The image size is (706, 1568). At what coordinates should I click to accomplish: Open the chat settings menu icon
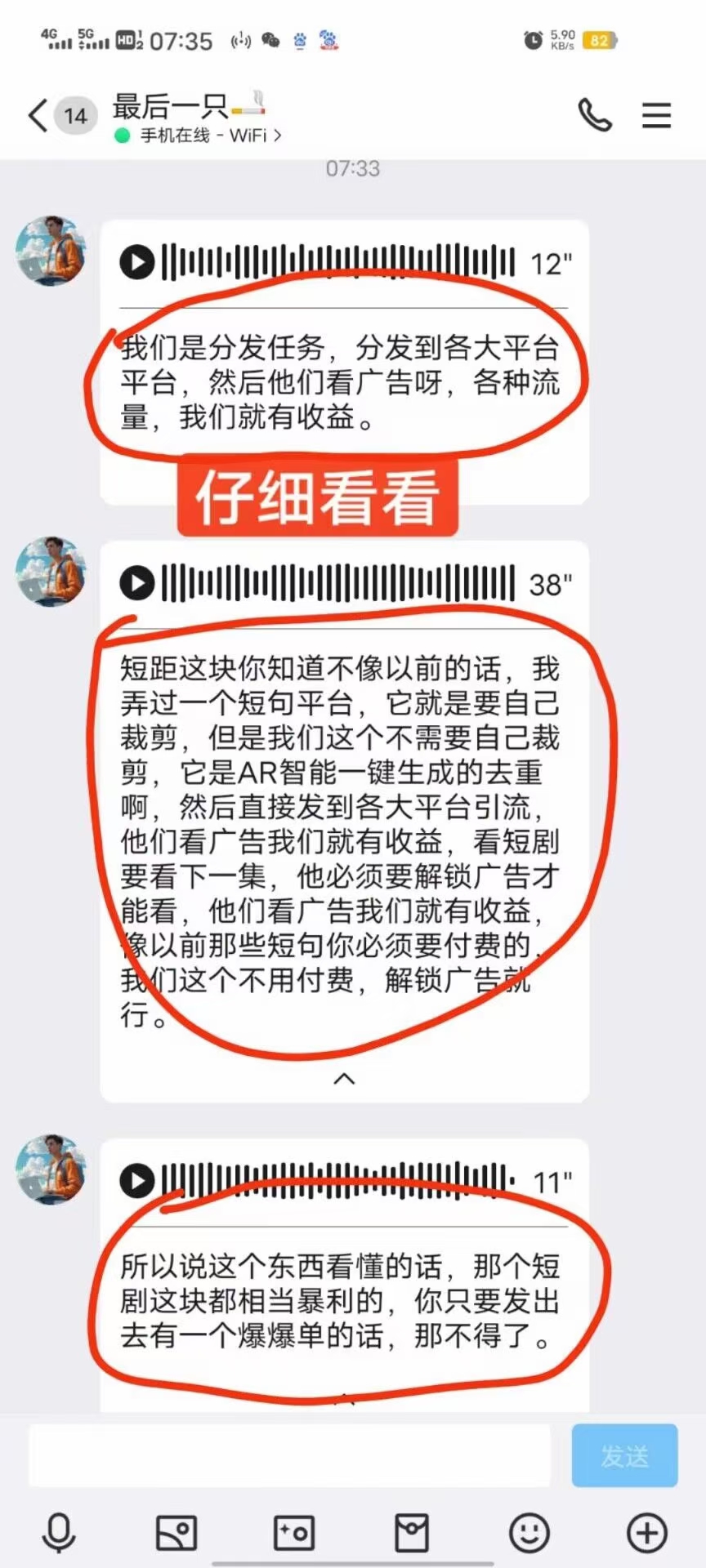point(656,115)
